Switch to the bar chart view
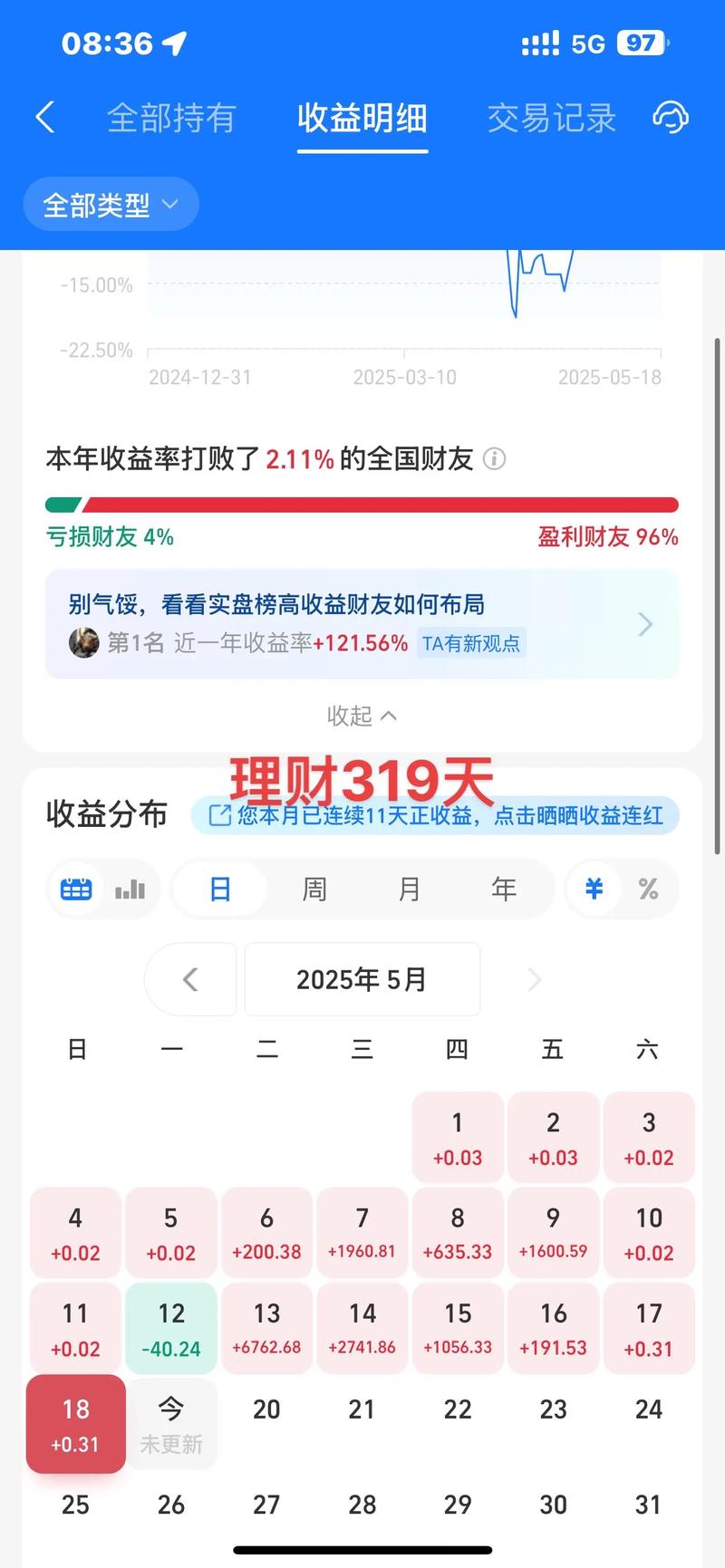 [129, 889]
